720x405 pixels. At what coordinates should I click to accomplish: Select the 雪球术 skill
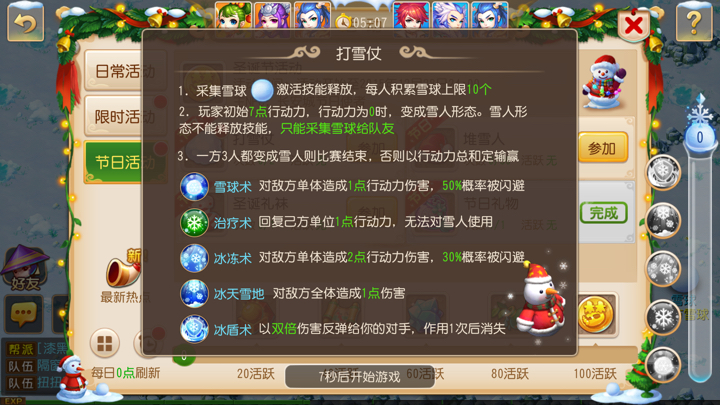coord(194,186)
